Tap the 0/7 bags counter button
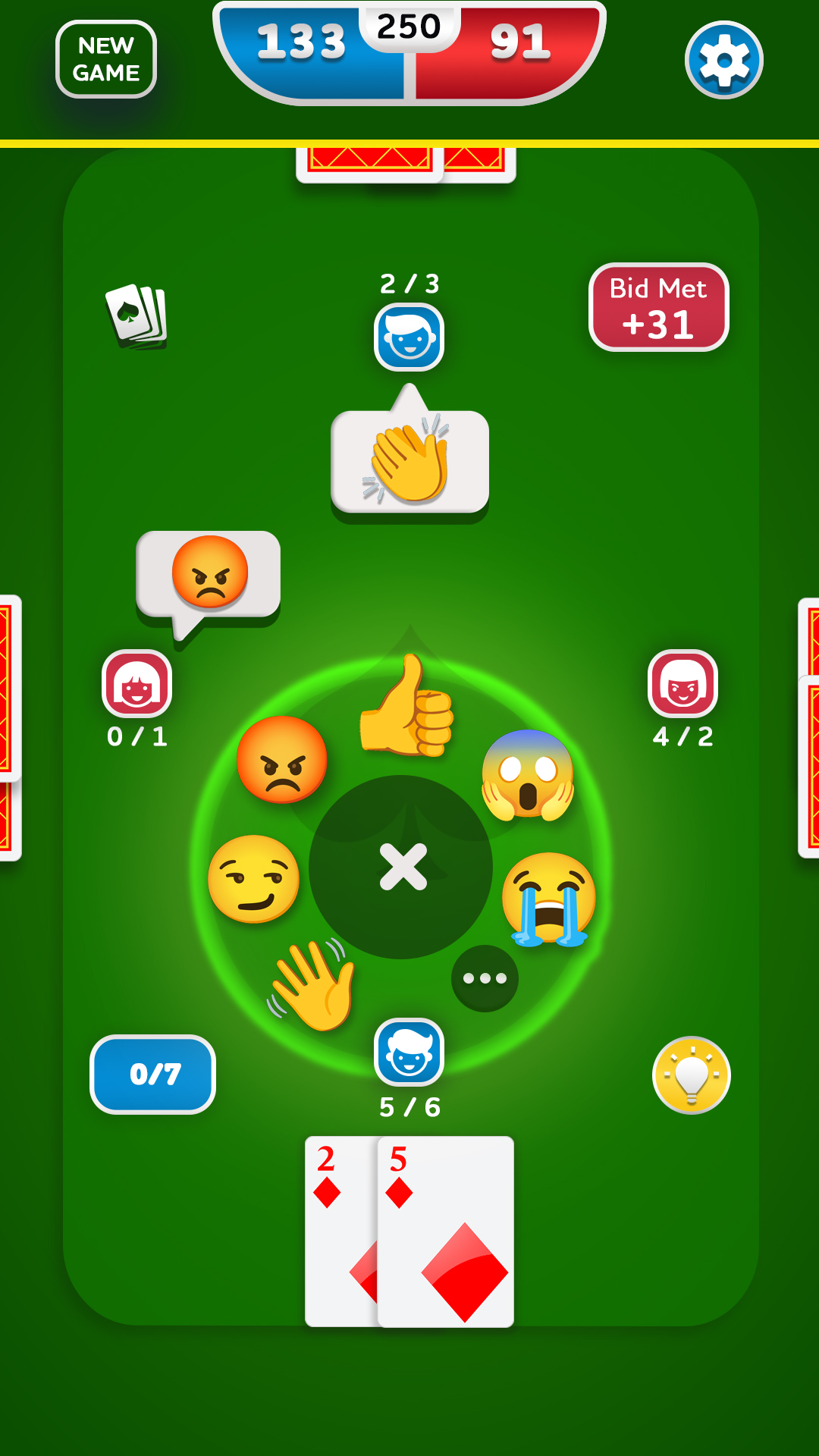 coord(153,1075)
